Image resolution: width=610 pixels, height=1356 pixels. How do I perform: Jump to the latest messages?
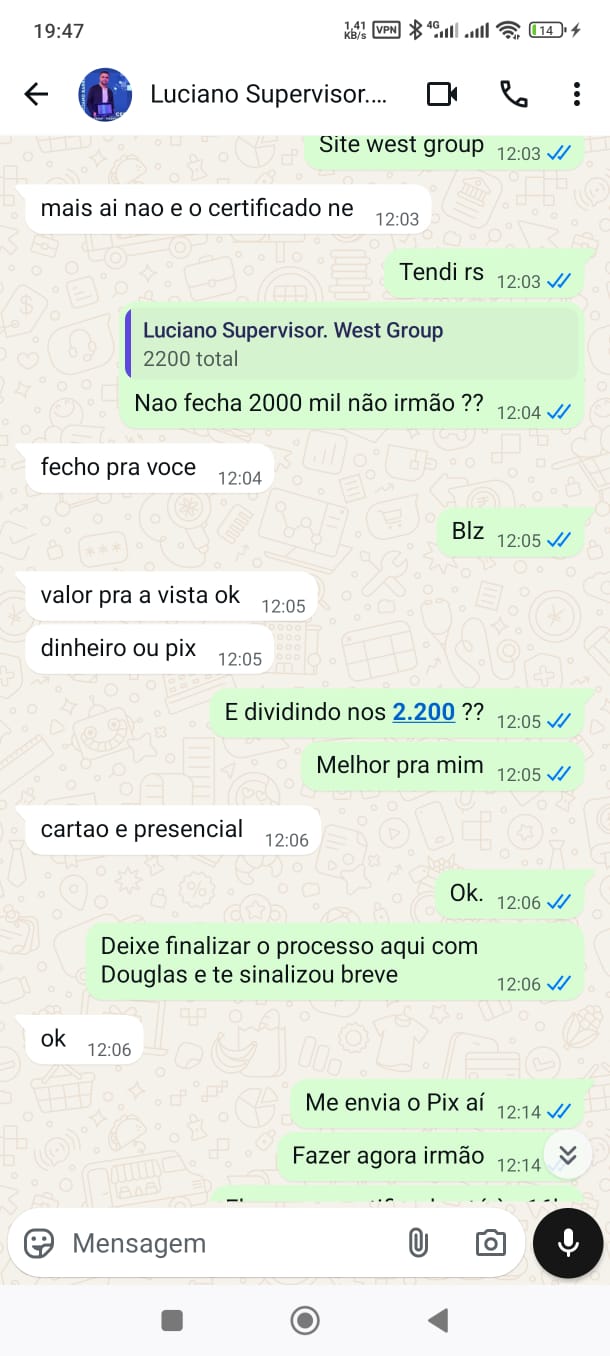tap(568, 1155)
